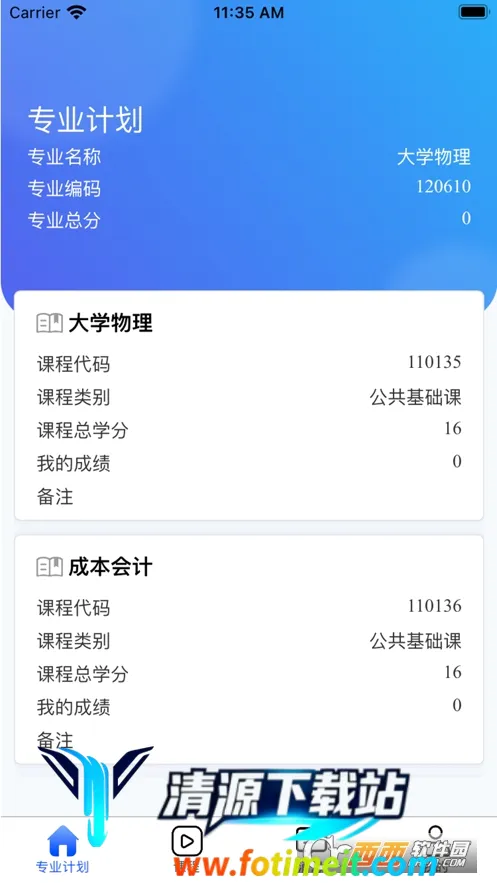Open the 成本会计 course card

tap(249, 649)
